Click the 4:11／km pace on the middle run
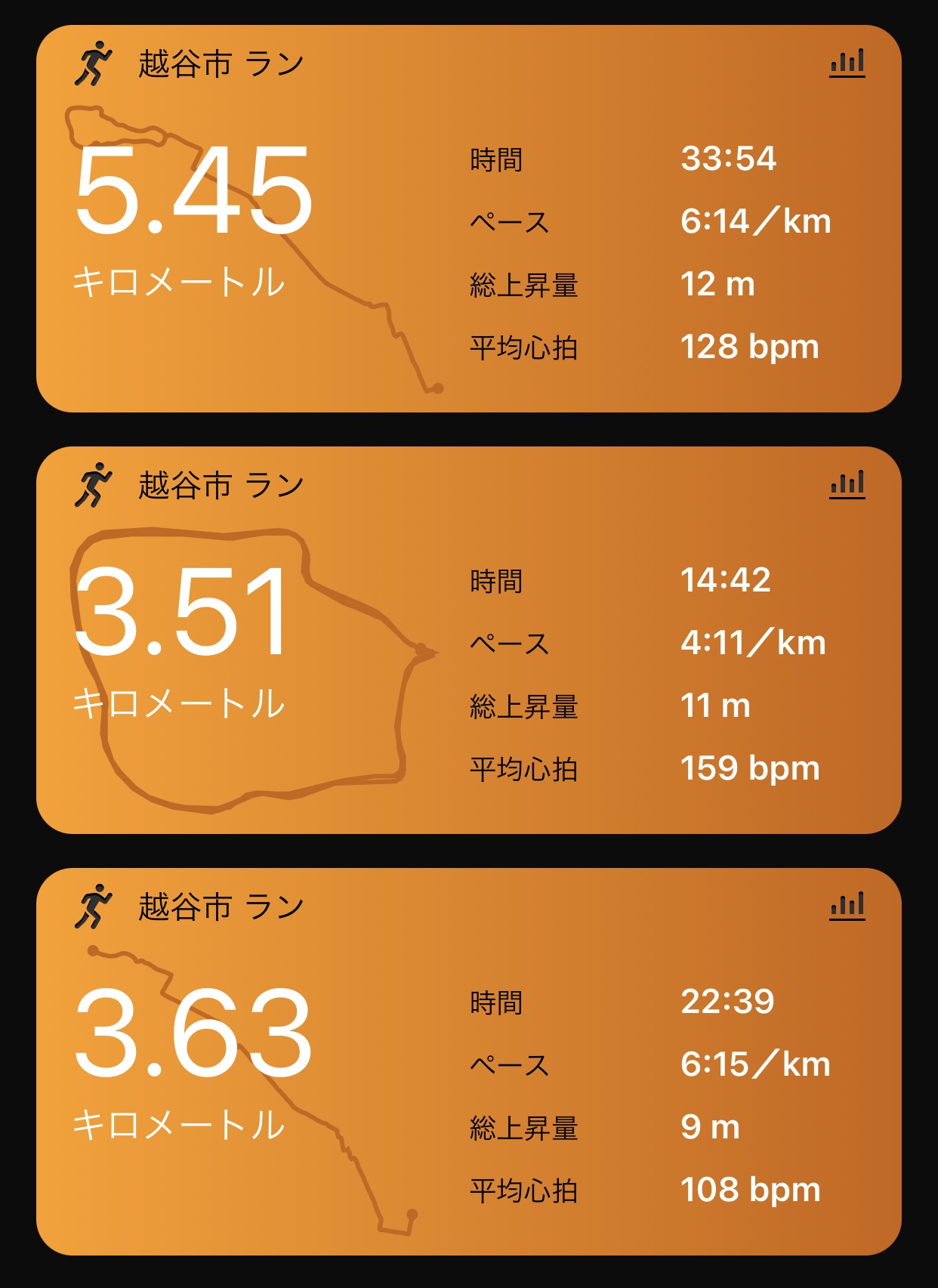Viewport: 938px width, 1288px height. pyautogui.click(x=755, y=641)
